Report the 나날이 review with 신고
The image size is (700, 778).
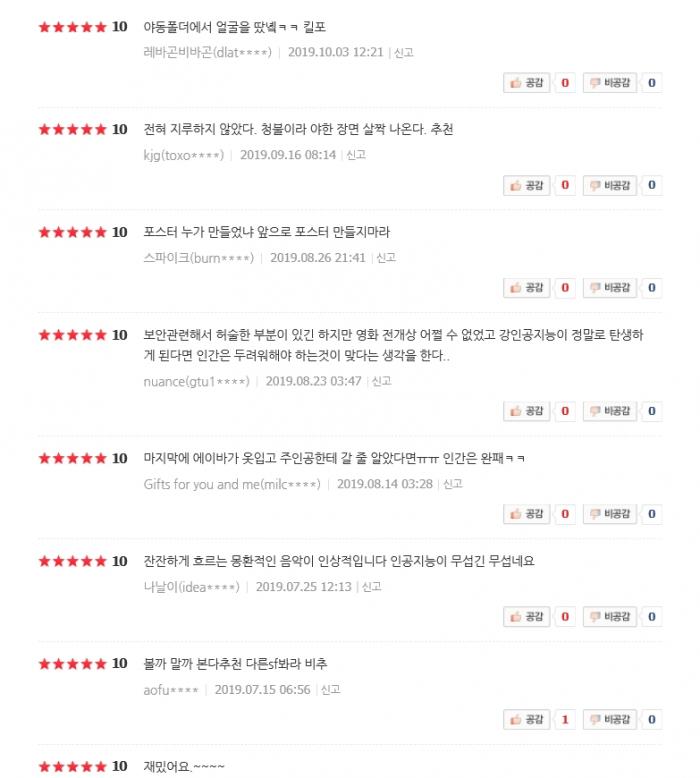[371, 587]
